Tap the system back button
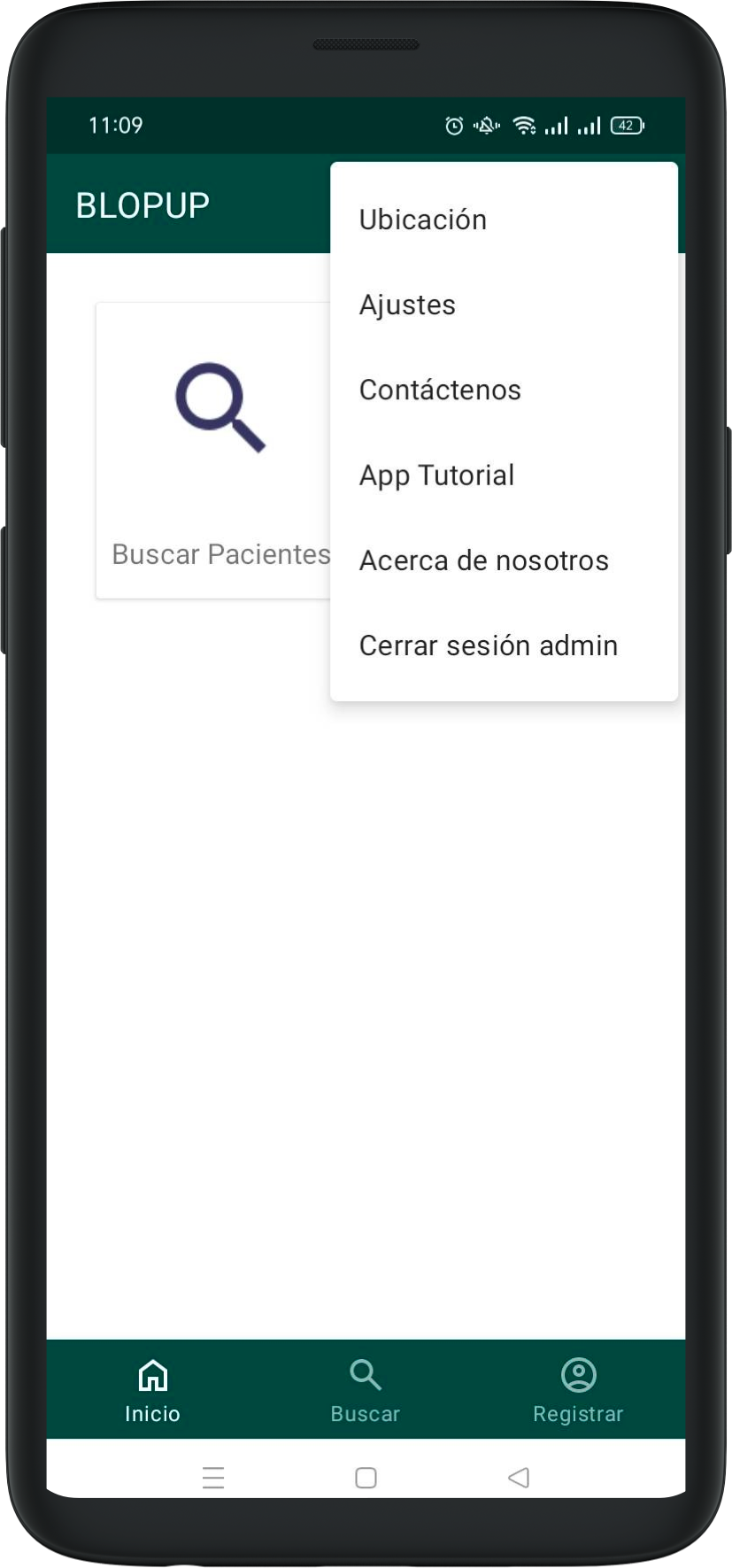Viewport: 732px width, 1568px height. click(519, 1477)
